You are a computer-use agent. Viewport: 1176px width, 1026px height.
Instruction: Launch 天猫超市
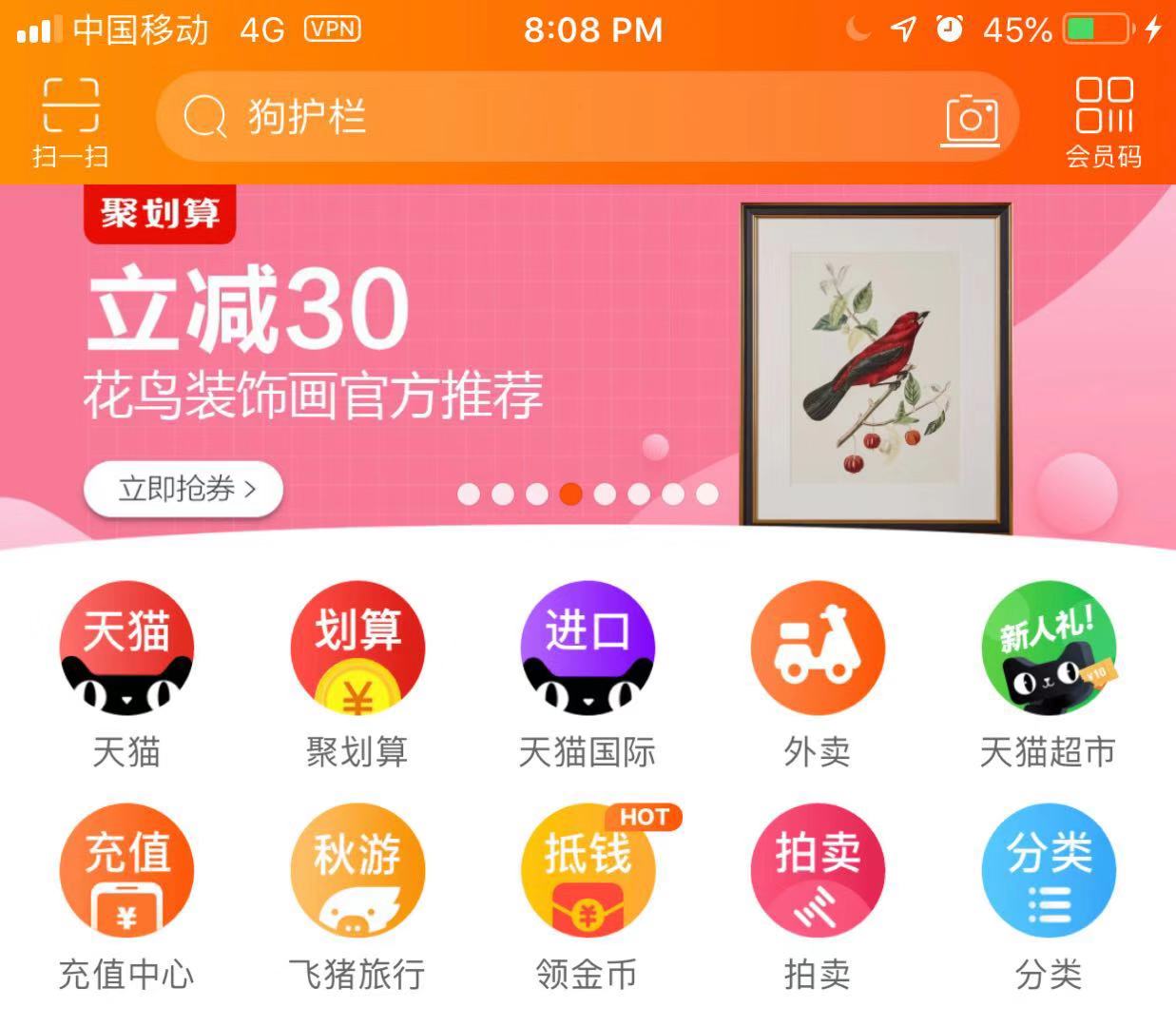pos(1048,673)
